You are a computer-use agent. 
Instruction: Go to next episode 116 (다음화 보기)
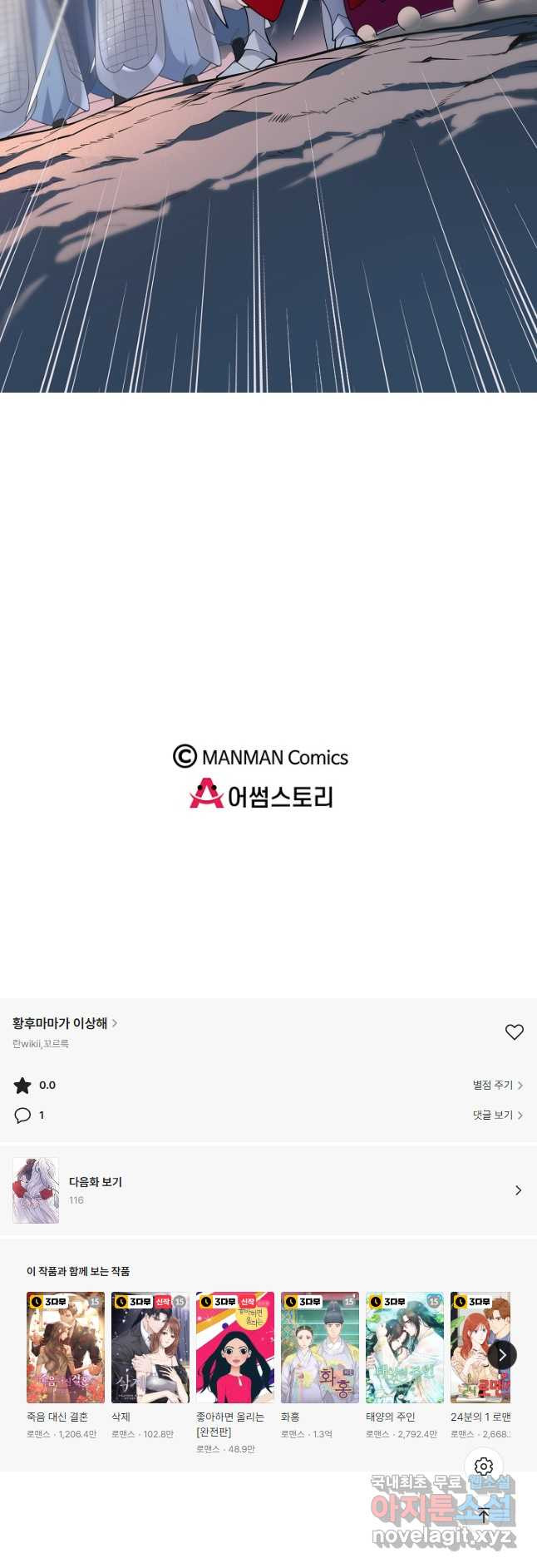tap(268, 1190)
